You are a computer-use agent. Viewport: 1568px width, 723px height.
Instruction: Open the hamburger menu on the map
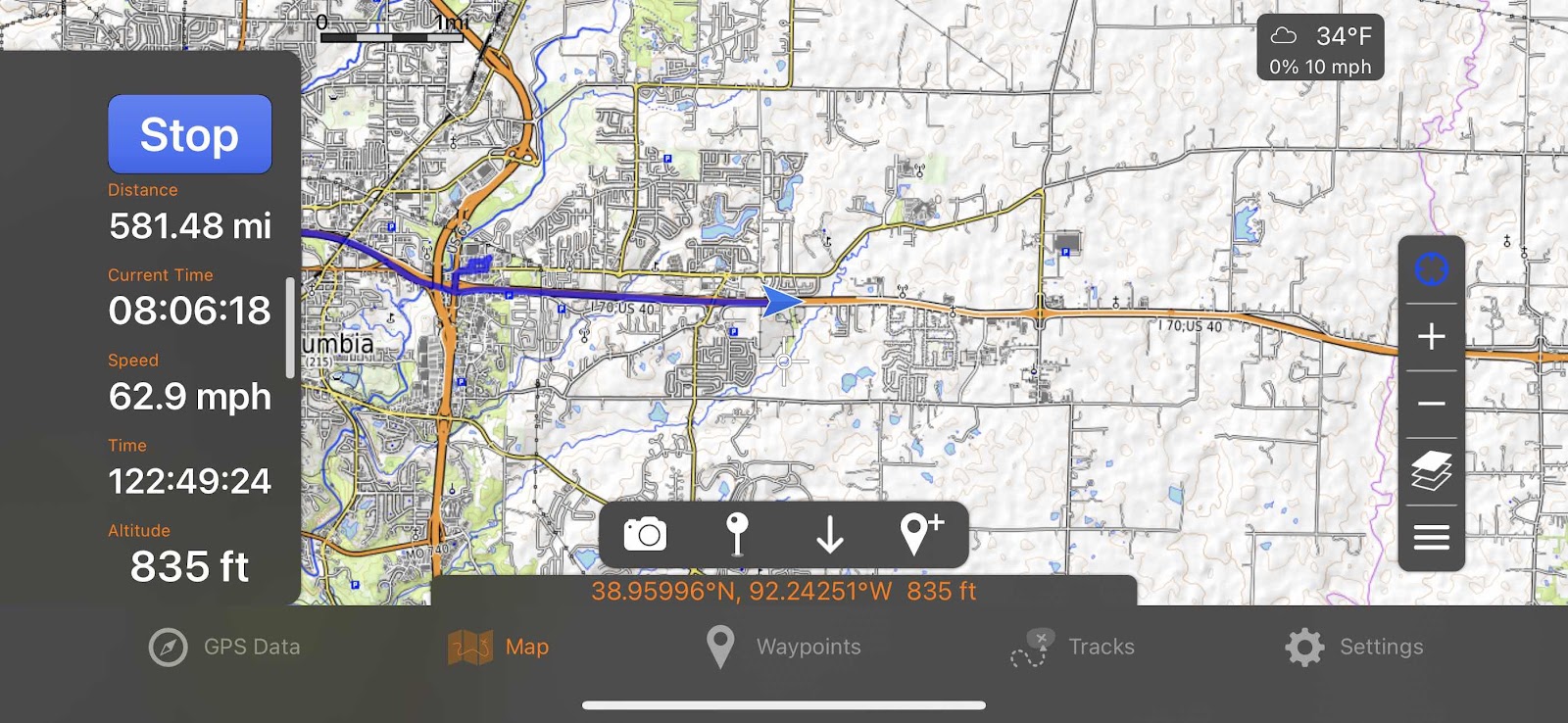pos(1431,537)
